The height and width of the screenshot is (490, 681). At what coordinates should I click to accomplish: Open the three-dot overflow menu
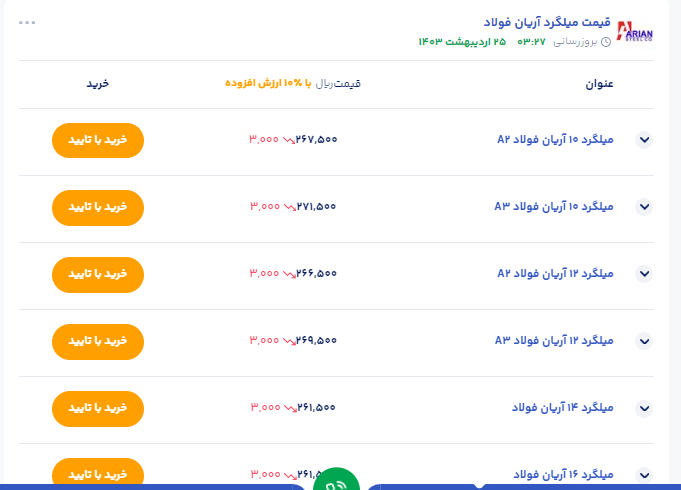(x=27, y=23)
